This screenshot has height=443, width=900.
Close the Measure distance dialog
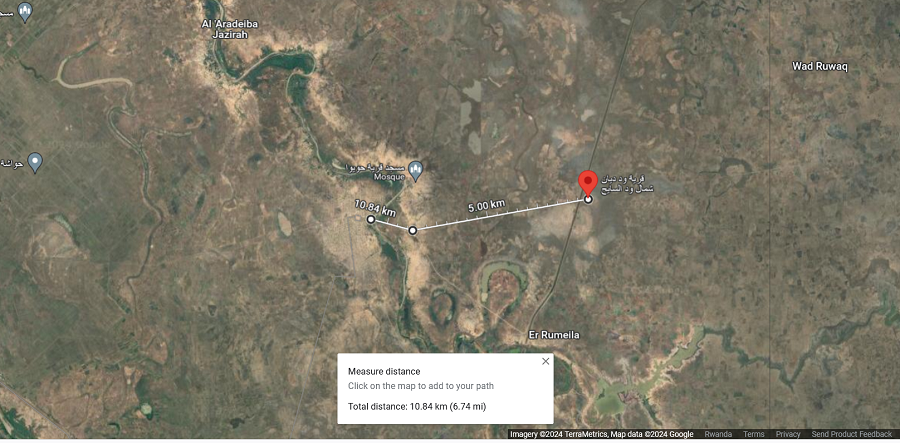point(545,361)
